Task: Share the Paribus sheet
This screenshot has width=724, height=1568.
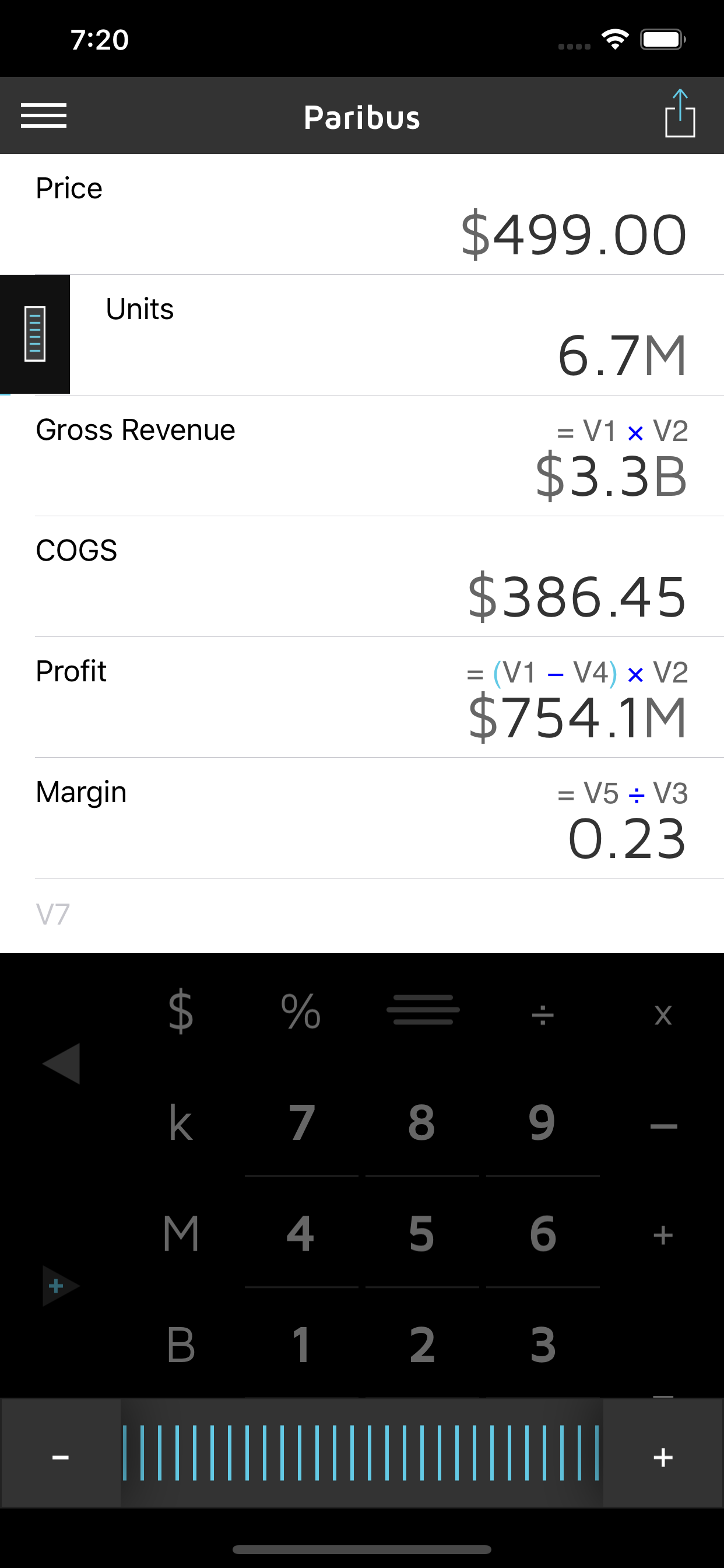Action: pyautogui.click(x=680, y=114)
